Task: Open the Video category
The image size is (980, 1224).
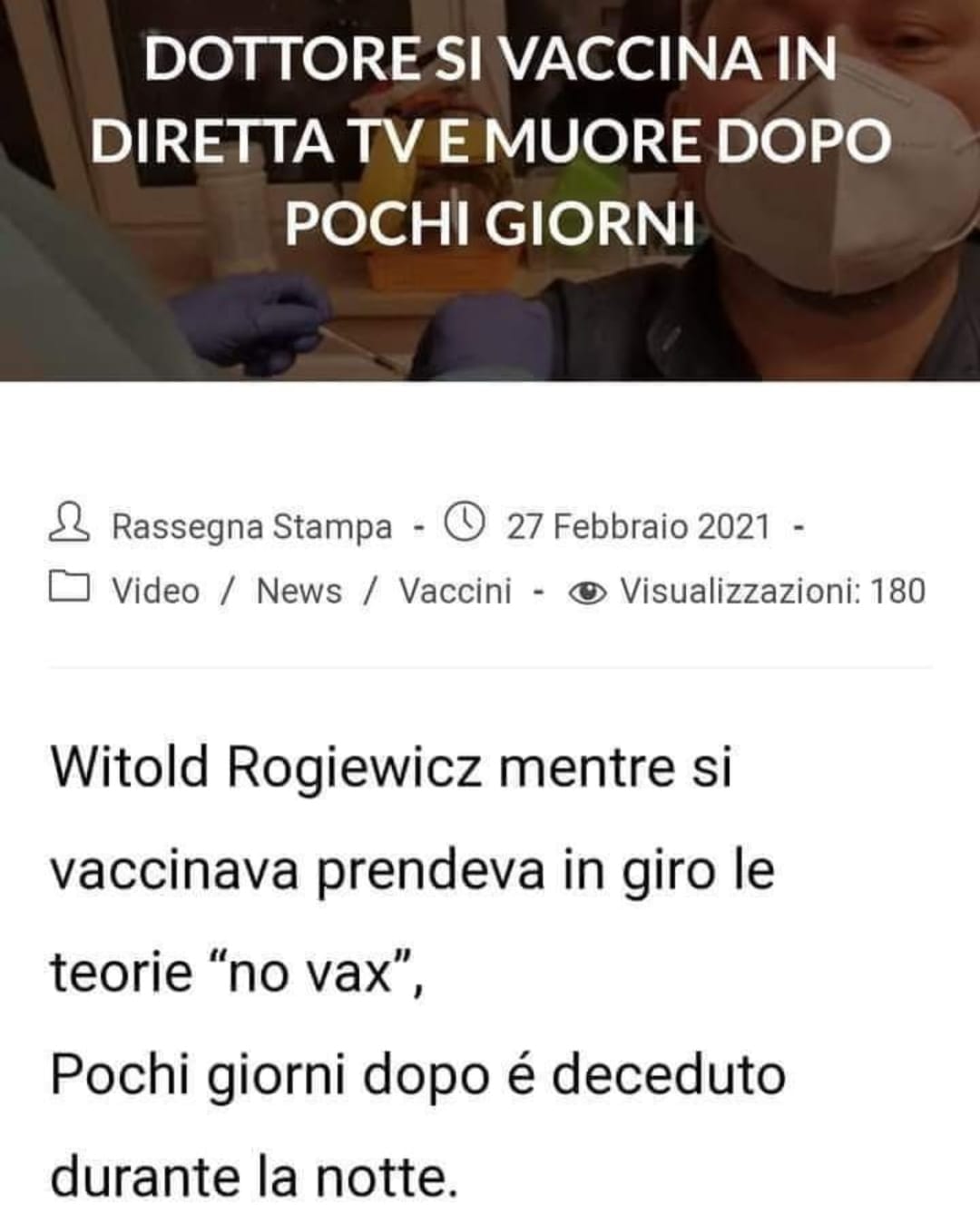Action: tap(155, 591)
